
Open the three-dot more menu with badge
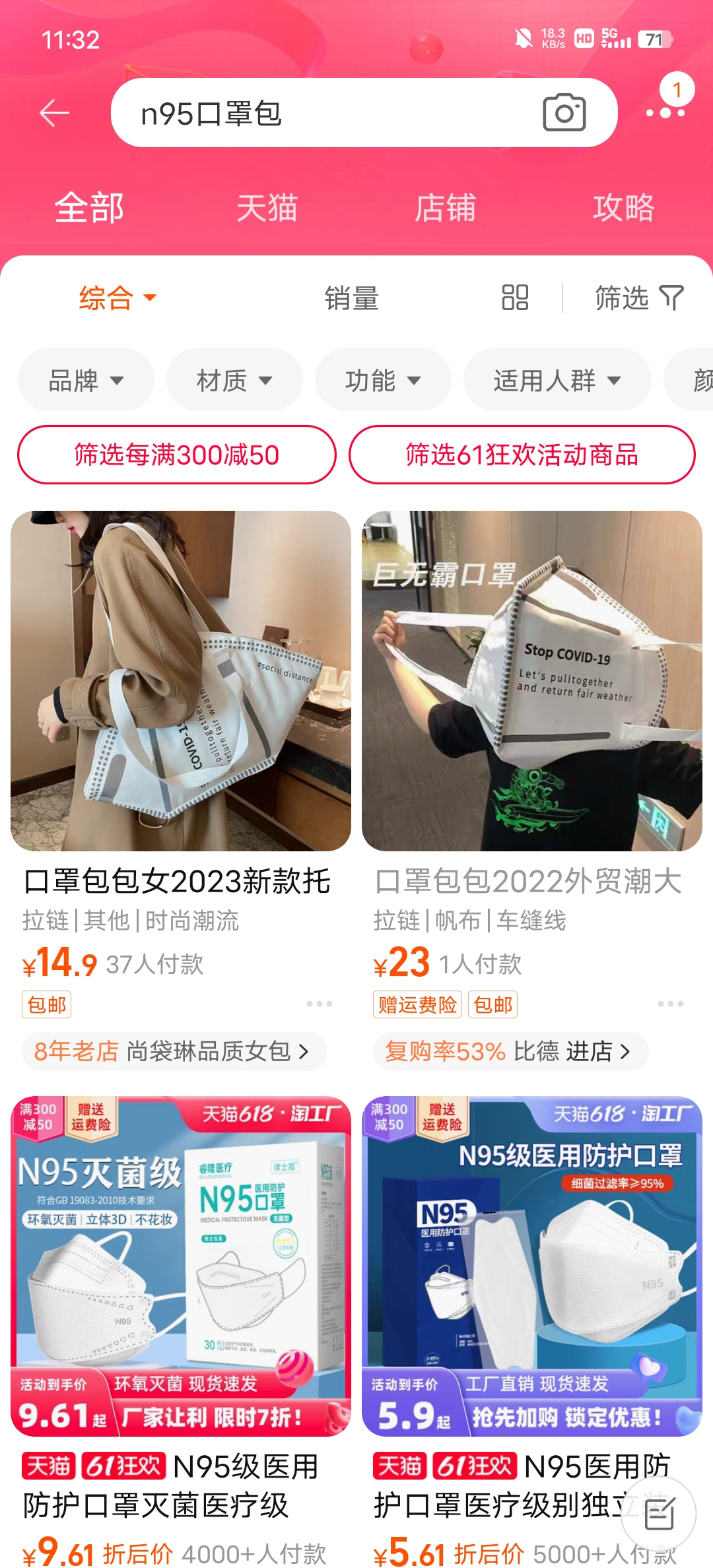click(665, 112)
